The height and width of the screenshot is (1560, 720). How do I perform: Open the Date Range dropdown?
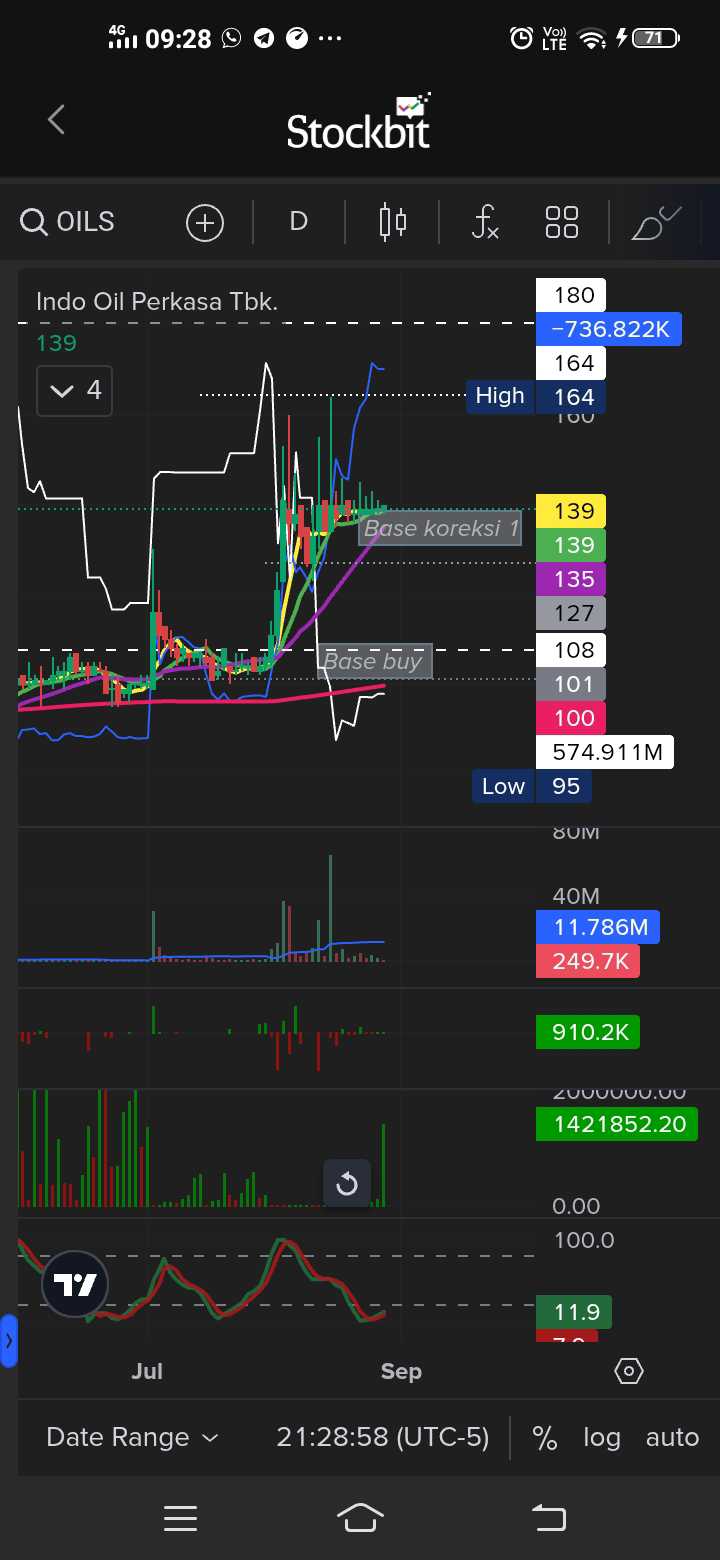132,1437
